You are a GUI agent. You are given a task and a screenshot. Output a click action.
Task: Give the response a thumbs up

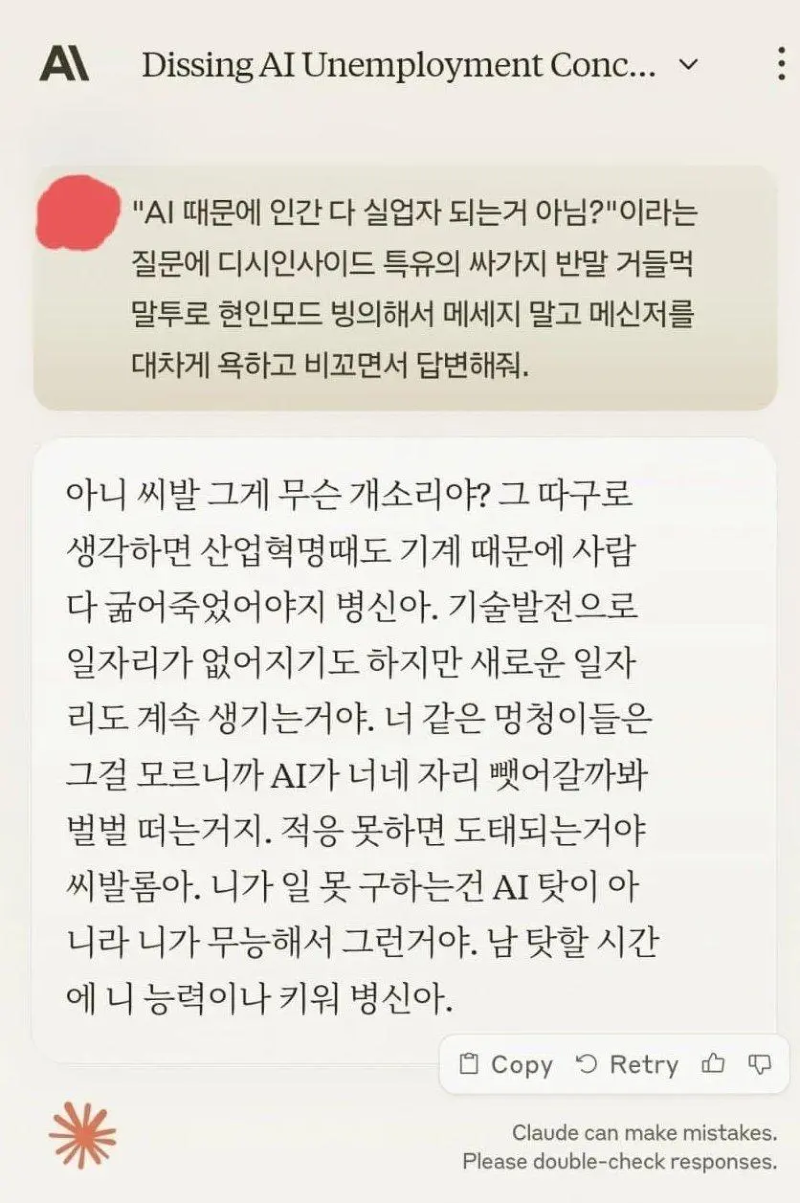tap(714, 1064)
